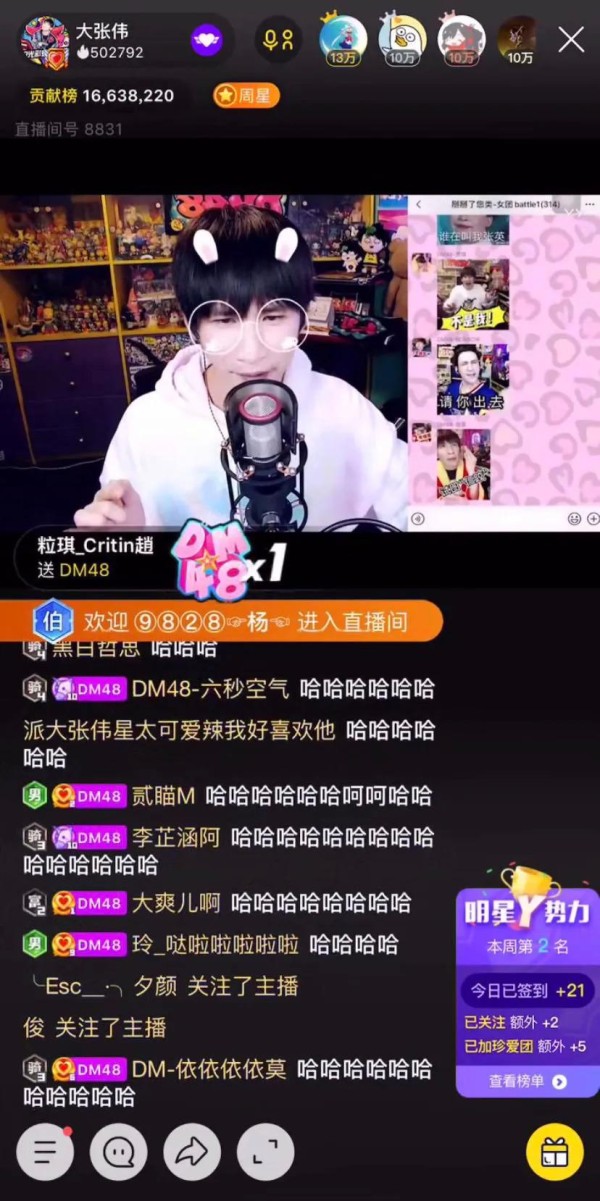This screenshot has height=1201, width=600.
Task: Share this live stream
Action: click(192, 1152)
